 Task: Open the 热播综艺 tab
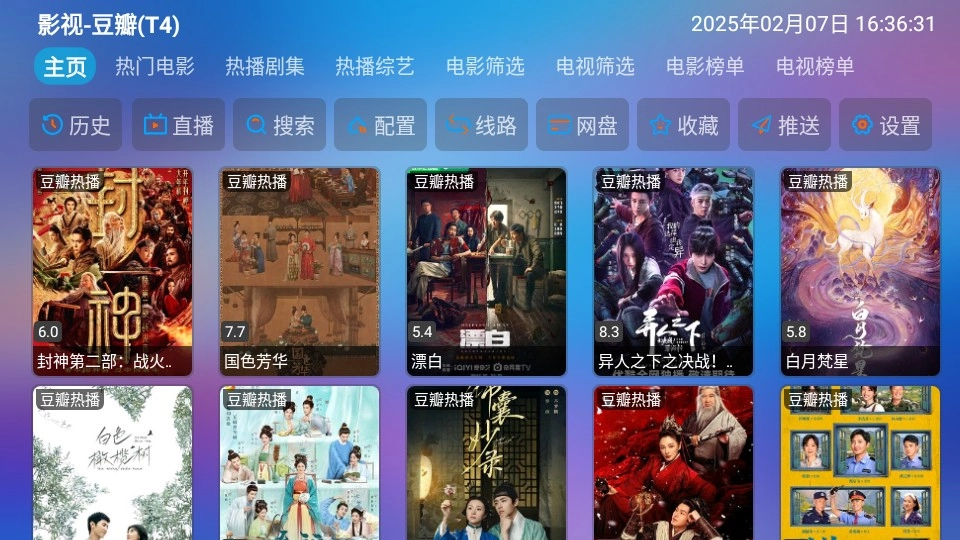click(x=375, y=67)
